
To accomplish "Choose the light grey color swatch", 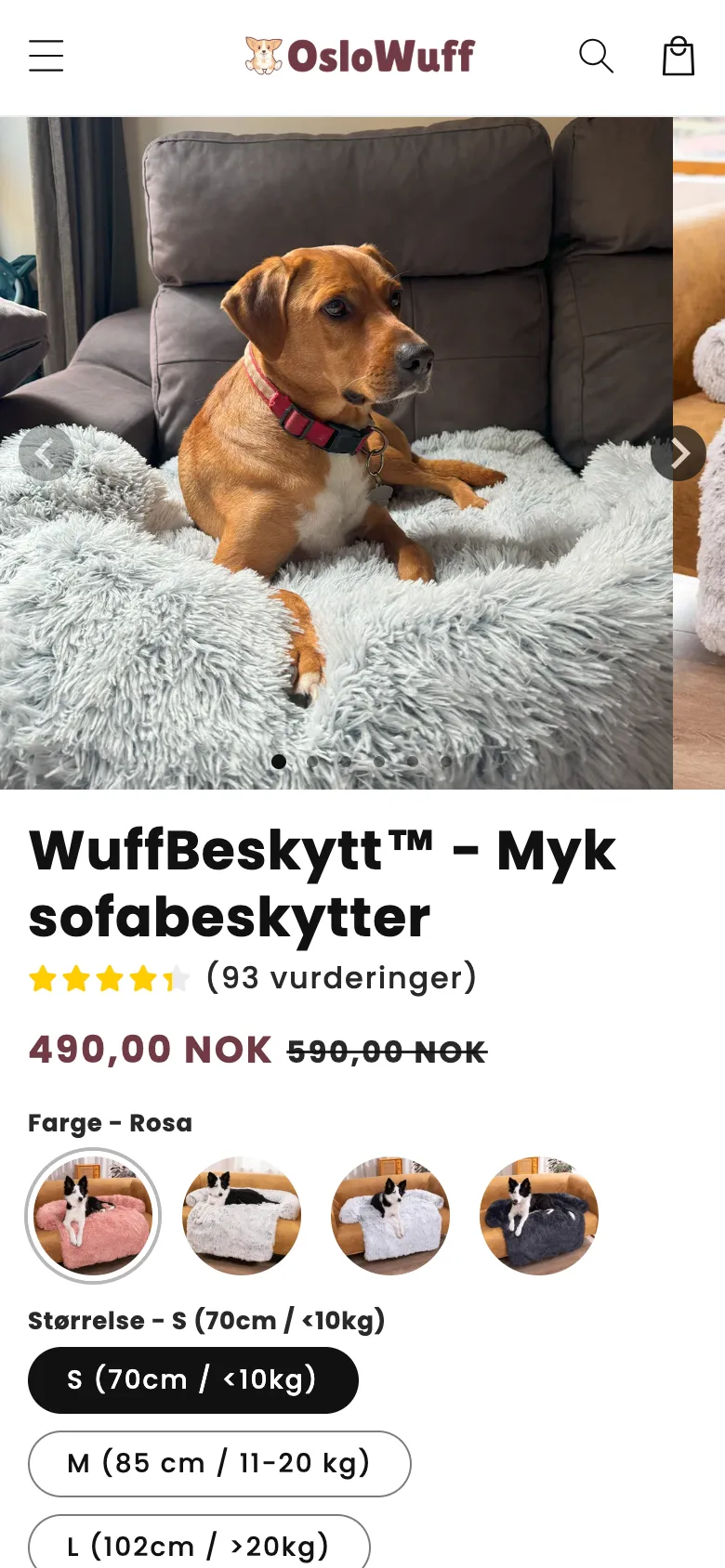I will [x=390, y=1216].
